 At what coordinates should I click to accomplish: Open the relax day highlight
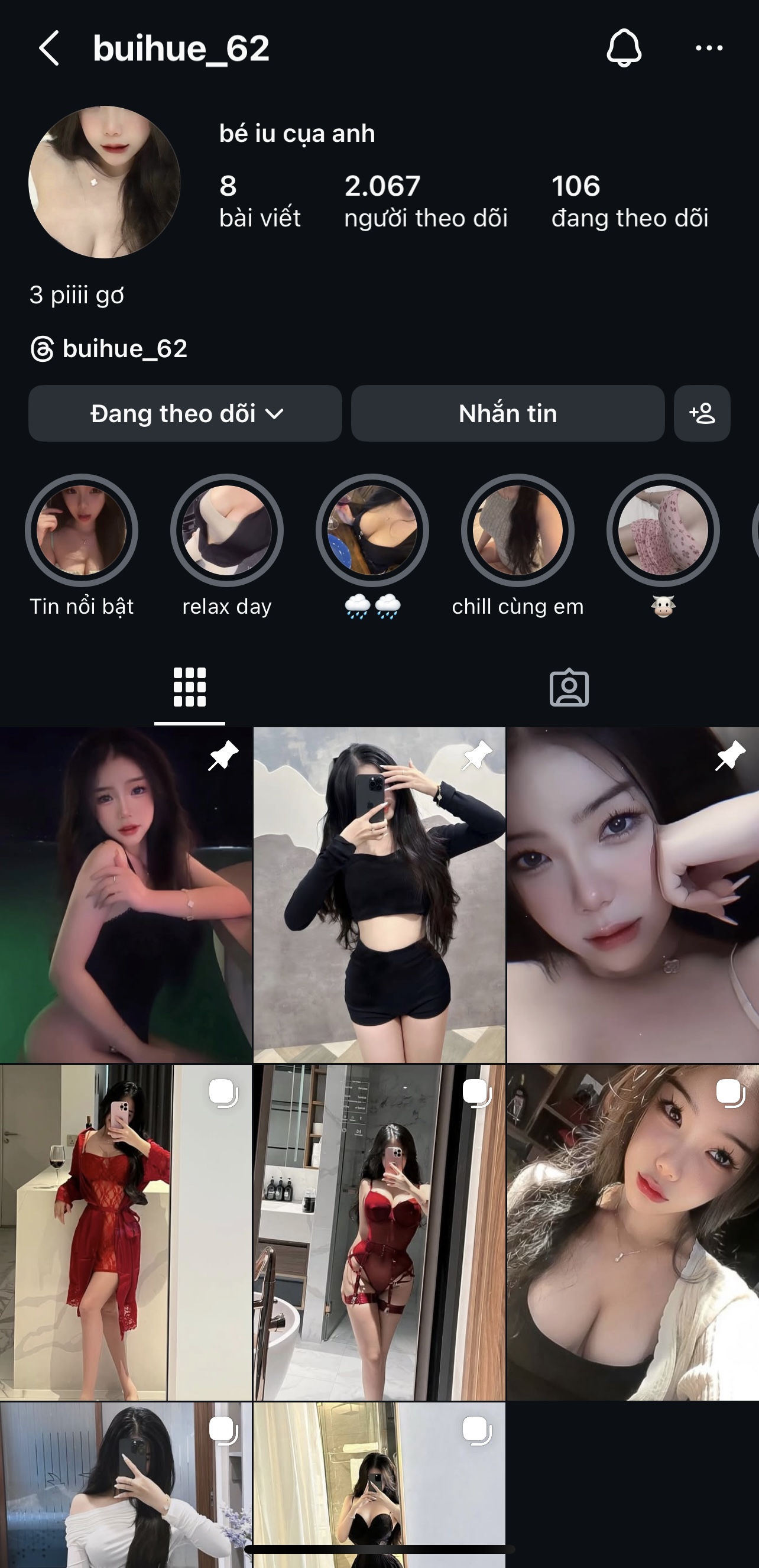pos(227,531)
